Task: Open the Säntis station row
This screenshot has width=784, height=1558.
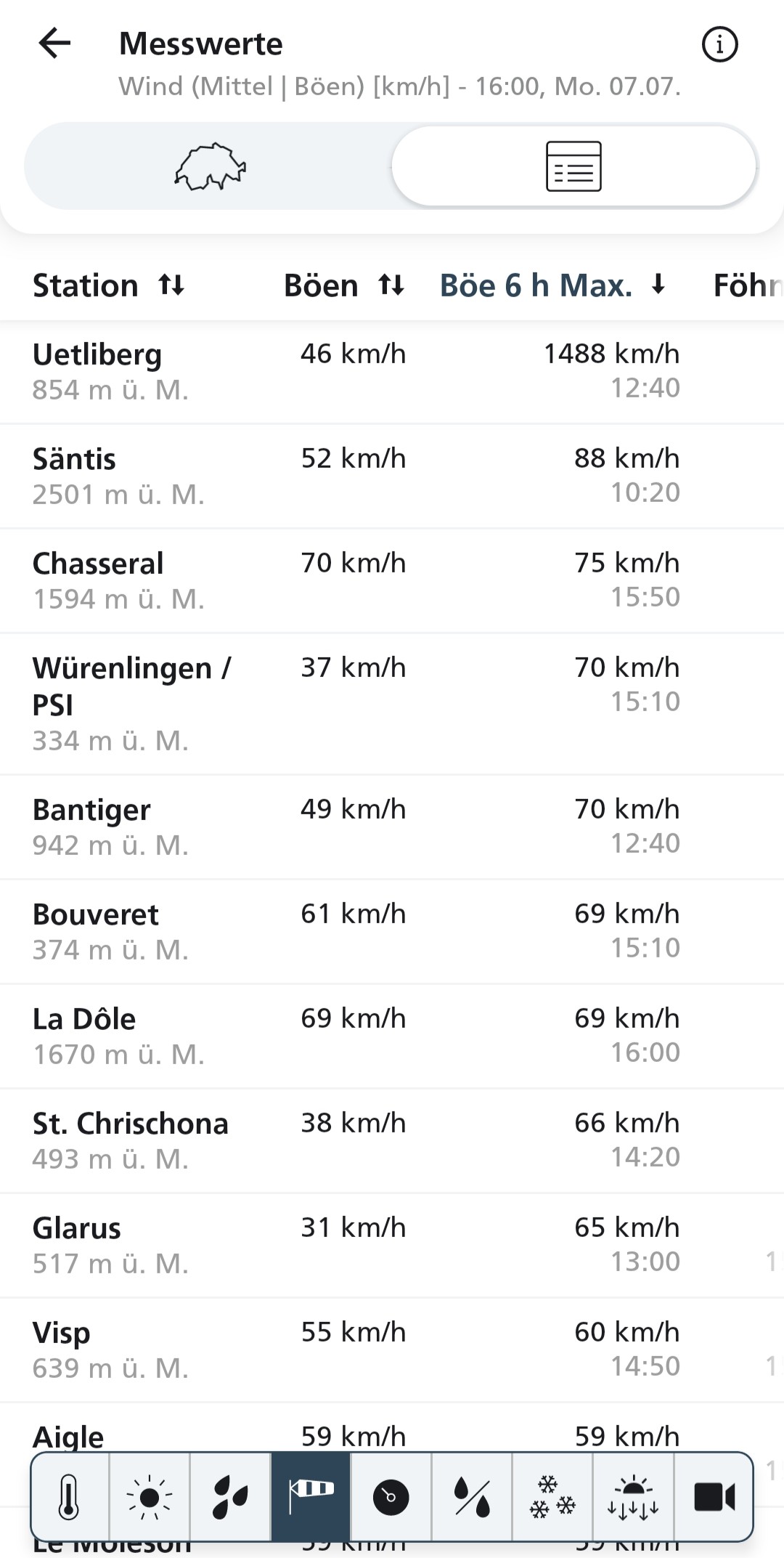Action: pos(392,476)
